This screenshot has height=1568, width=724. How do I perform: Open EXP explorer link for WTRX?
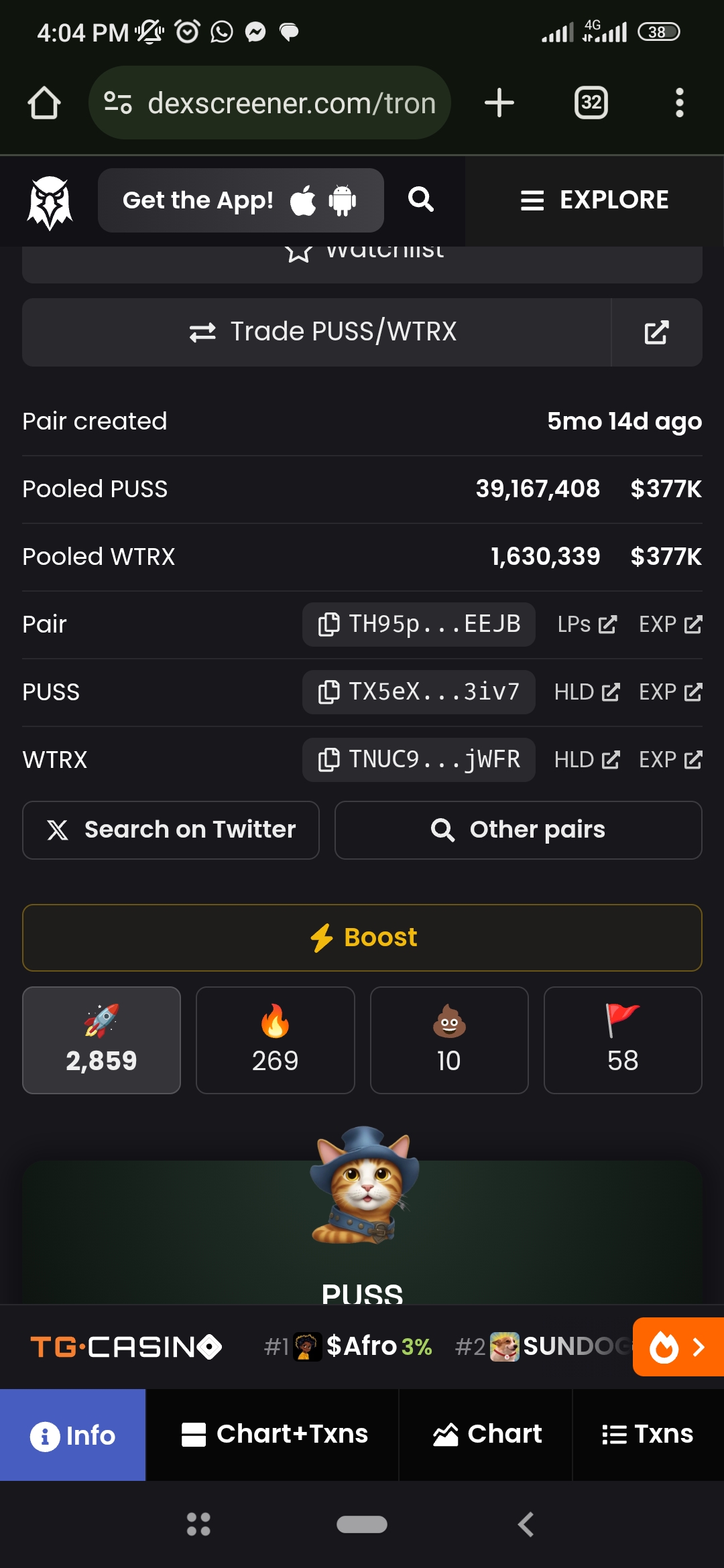click(x=670, y=760)
